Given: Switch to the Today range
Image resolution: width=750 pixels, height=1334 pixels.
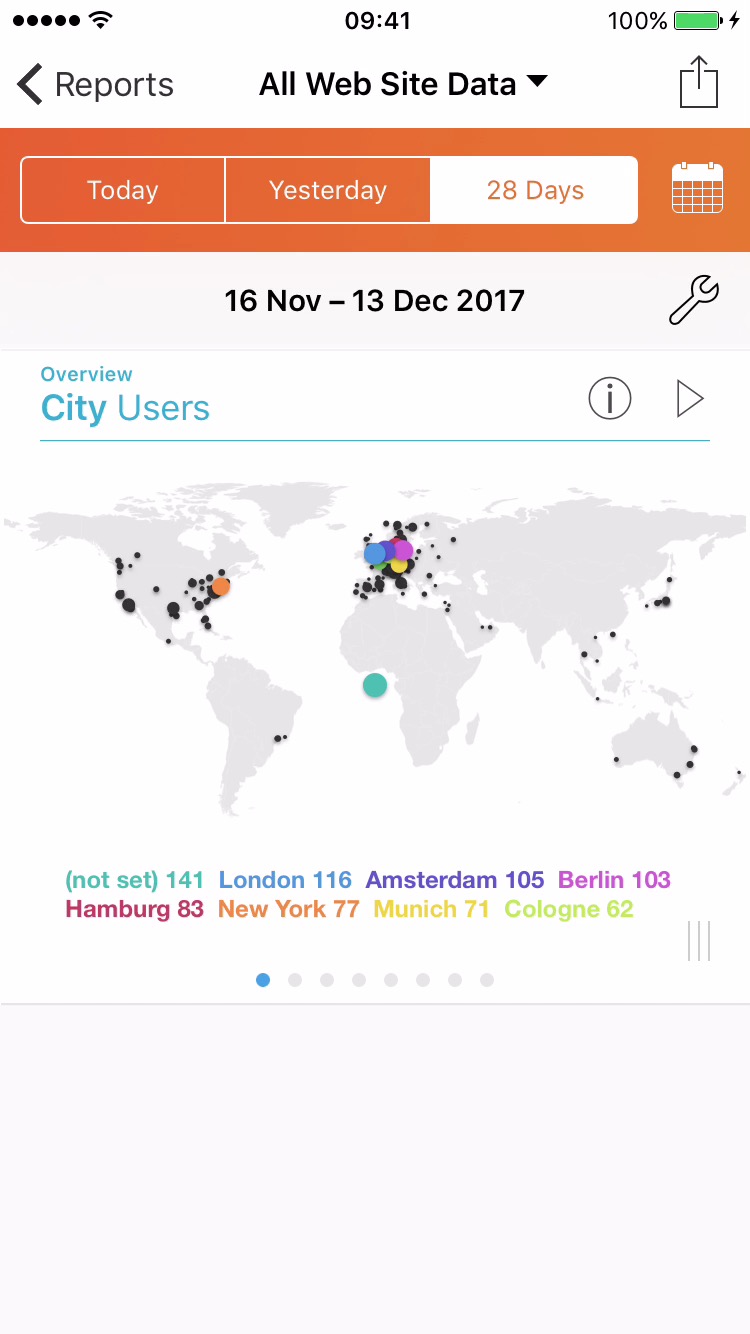Looking at the screenshot, I should pos(123,190).
